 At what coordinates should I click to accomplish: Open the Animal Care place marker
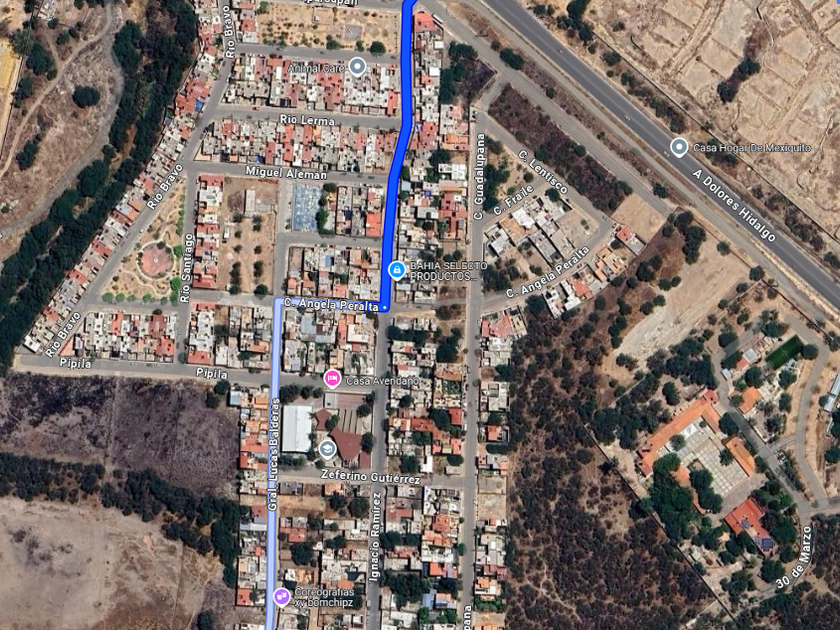[357, 66]
